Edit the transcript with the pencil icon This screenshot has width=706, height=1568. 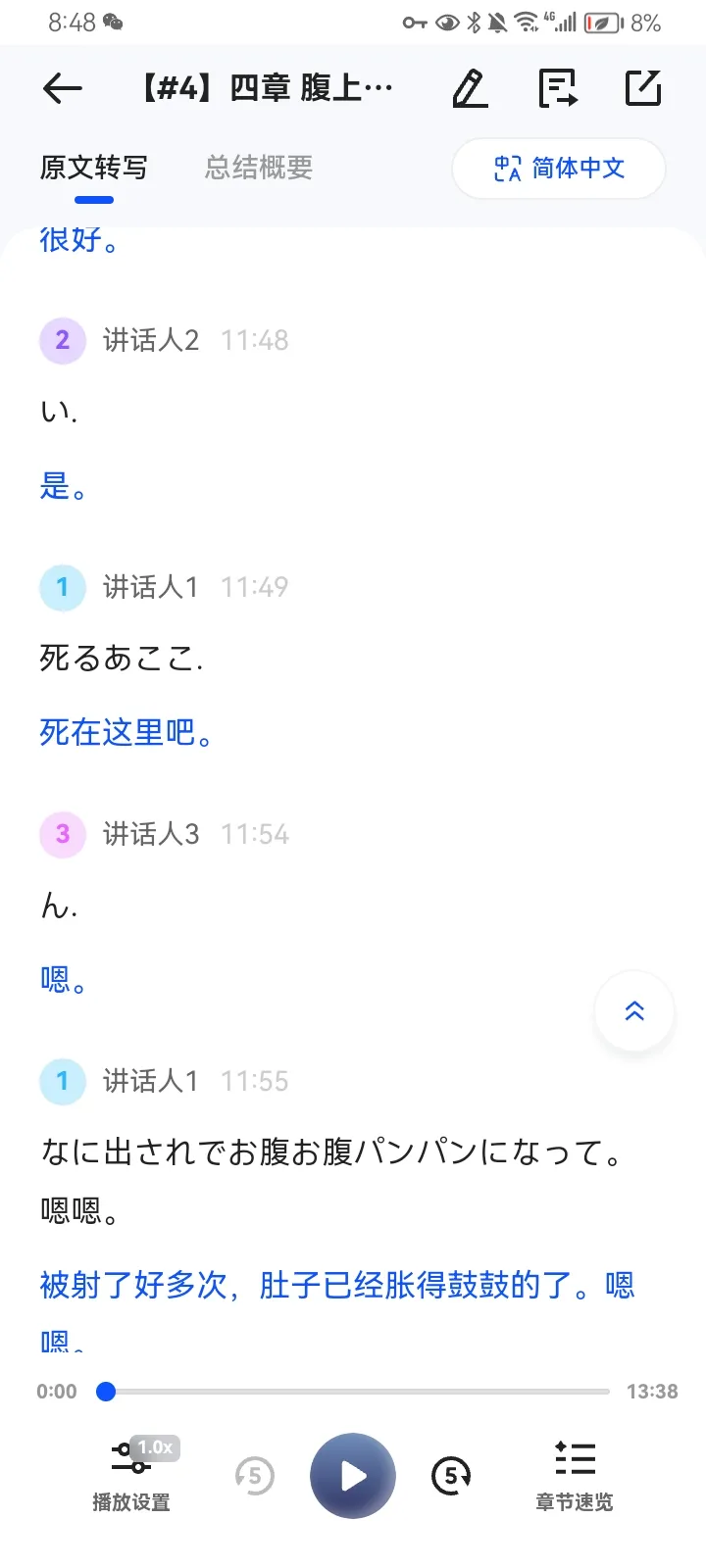click(470, 89)
